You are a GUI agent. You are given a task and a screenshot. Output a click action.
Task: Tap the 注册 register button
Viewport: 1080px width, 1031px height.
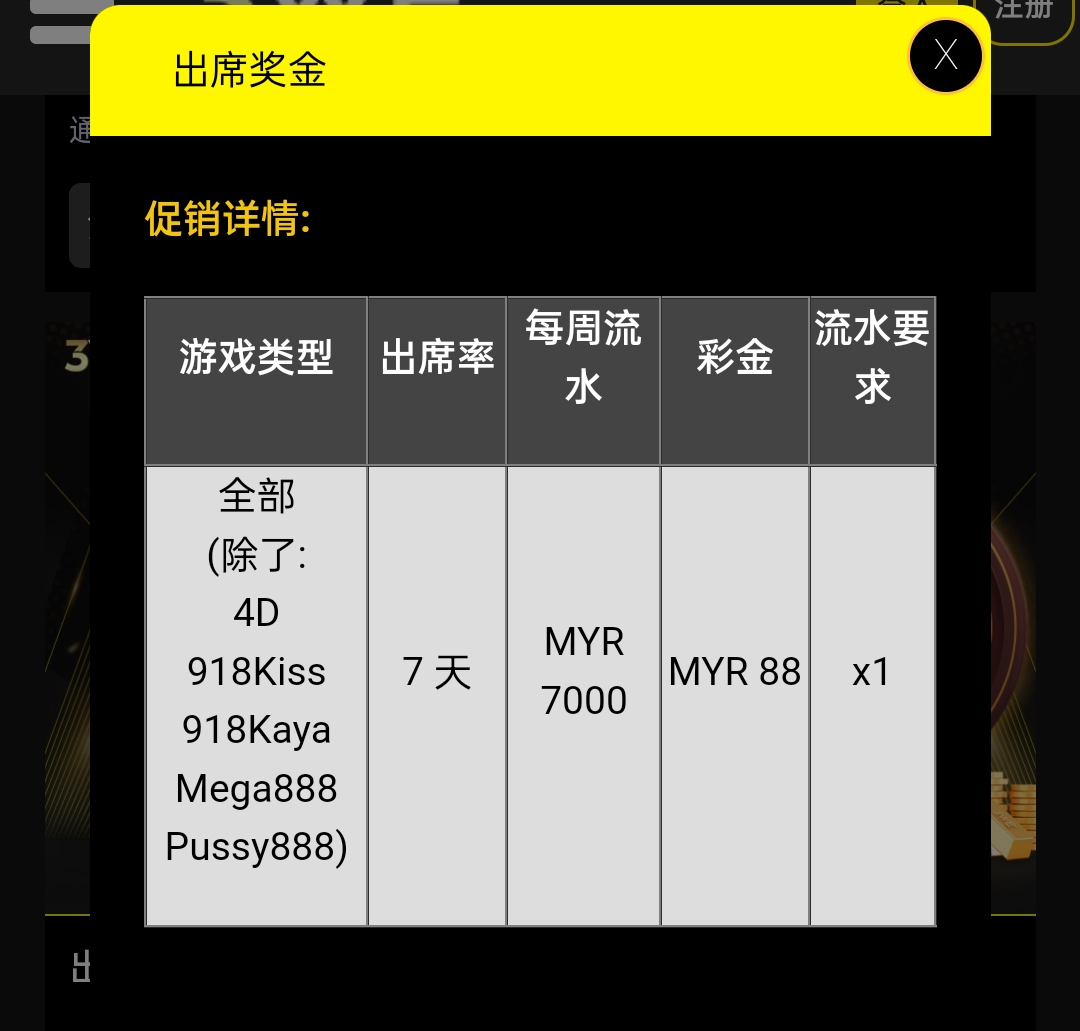click(1028, 17)
